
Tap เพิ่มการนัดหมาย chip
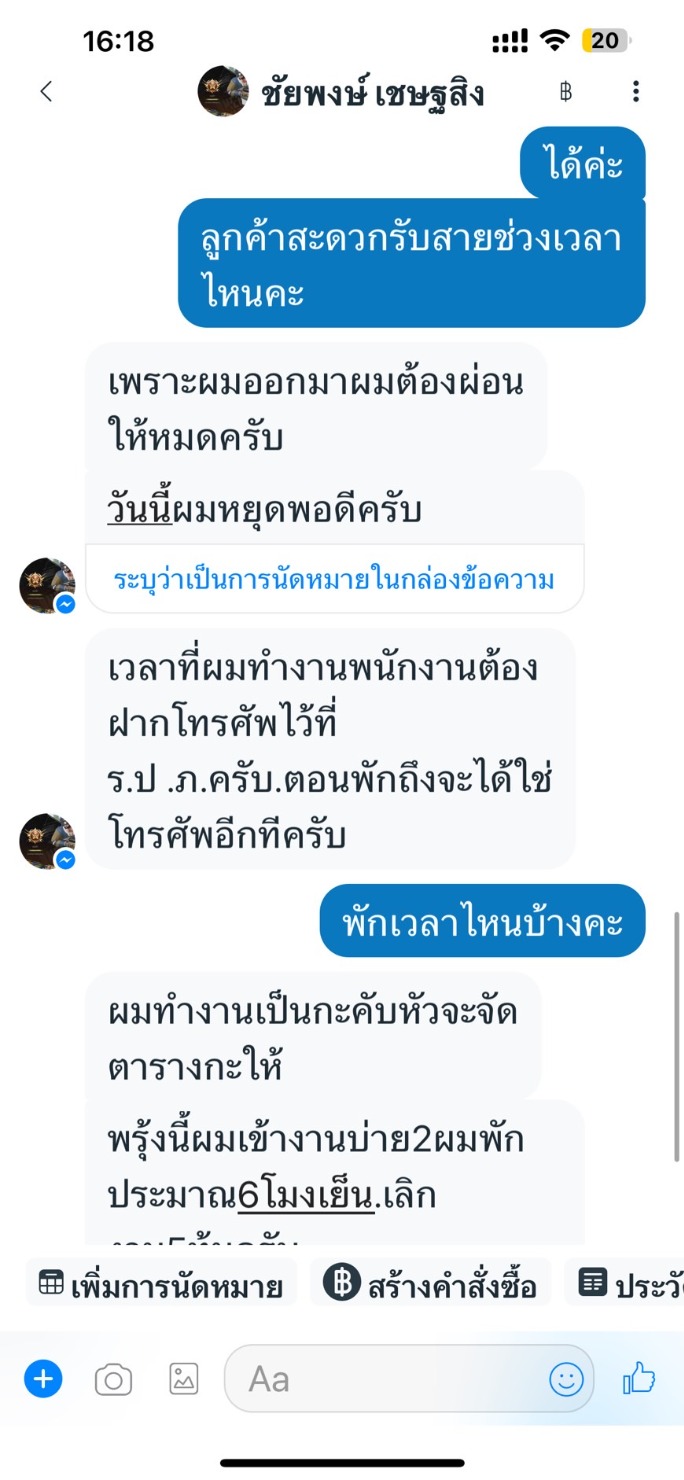tap(161, 1285)
